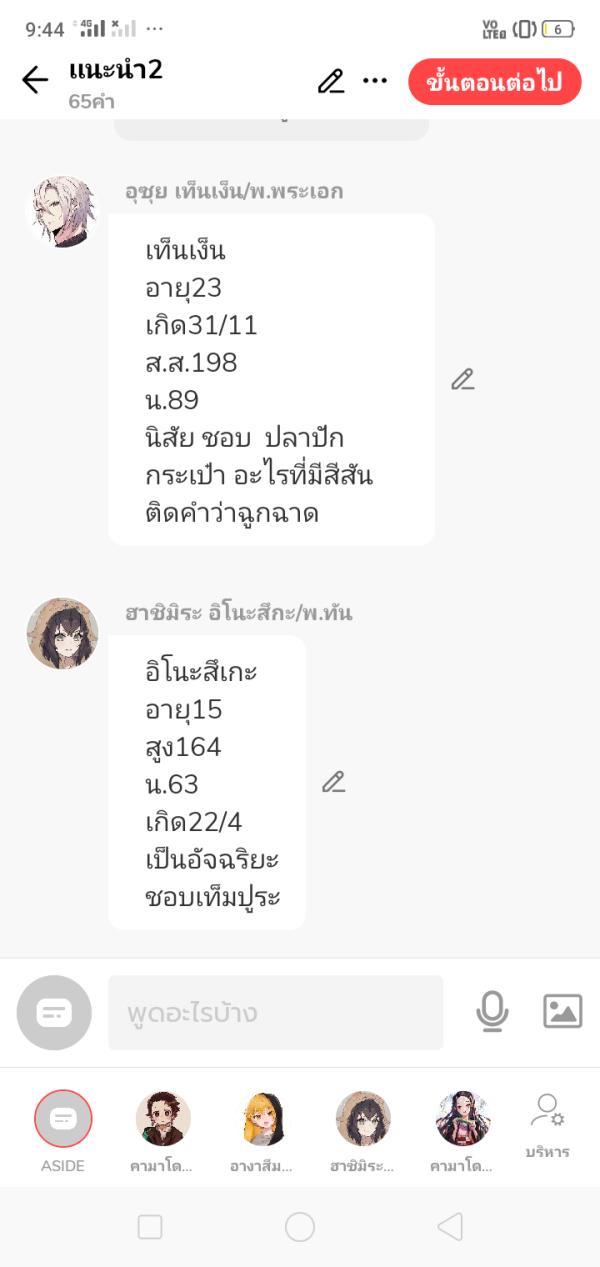Select the ASIDE narrator
This screenshot has height=1267, width=600.
tap(63, 1119)
